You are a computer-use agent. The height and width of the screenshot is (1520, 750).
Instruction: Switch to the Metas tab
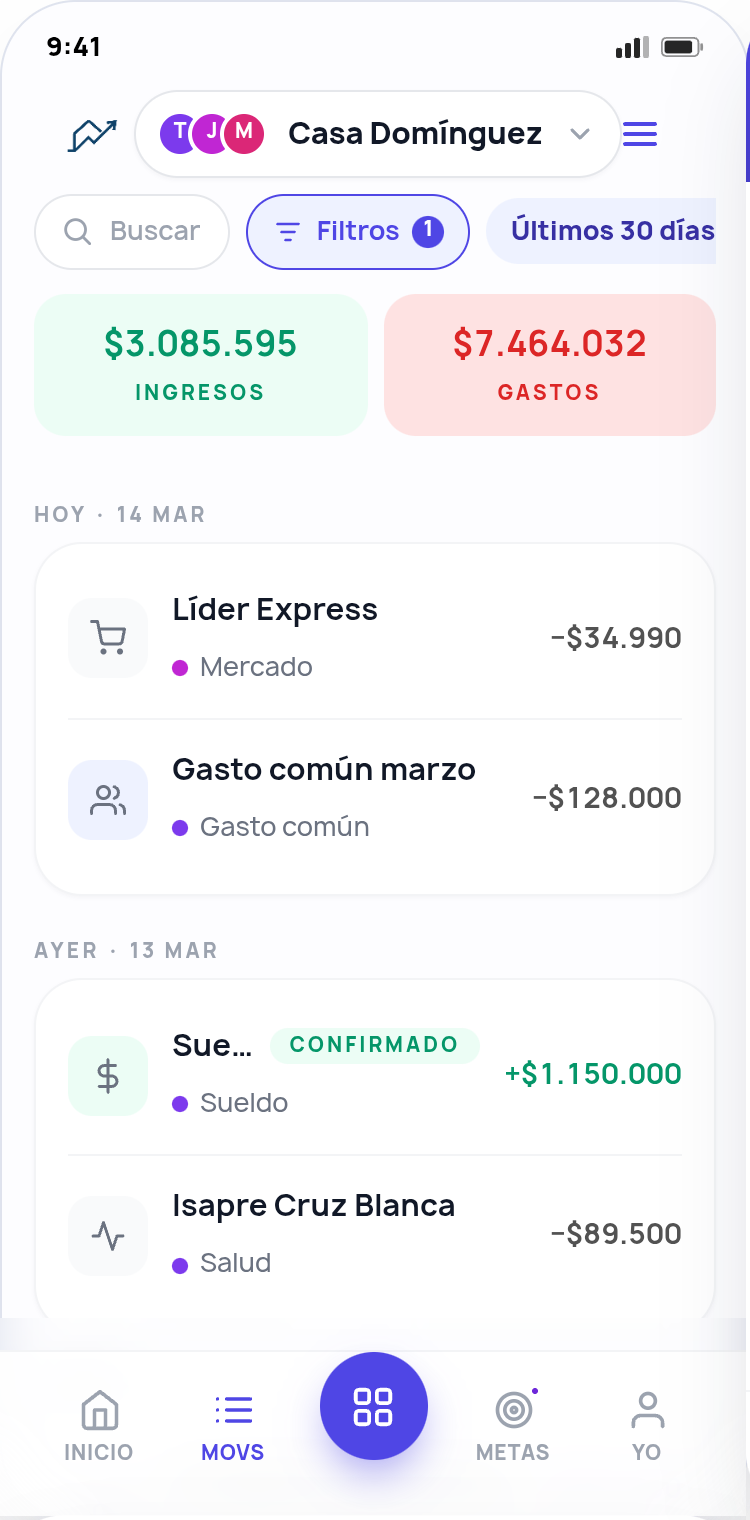[513, 1426]
